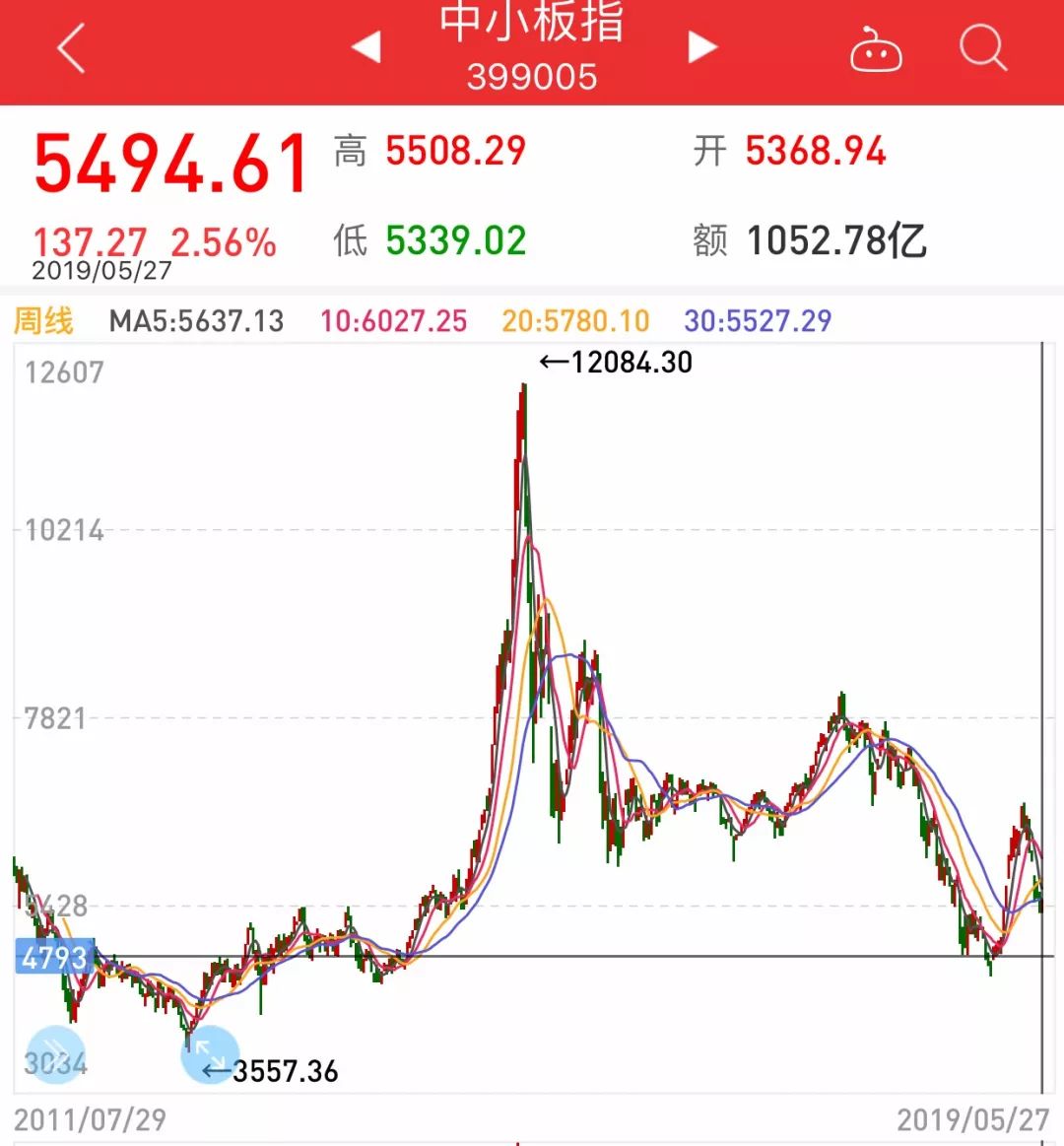The width and height of the screenshot is (1064, 1146).
Task: Expand the chart to full screen
Action: pyautogui.click(x=210, y=1053)
